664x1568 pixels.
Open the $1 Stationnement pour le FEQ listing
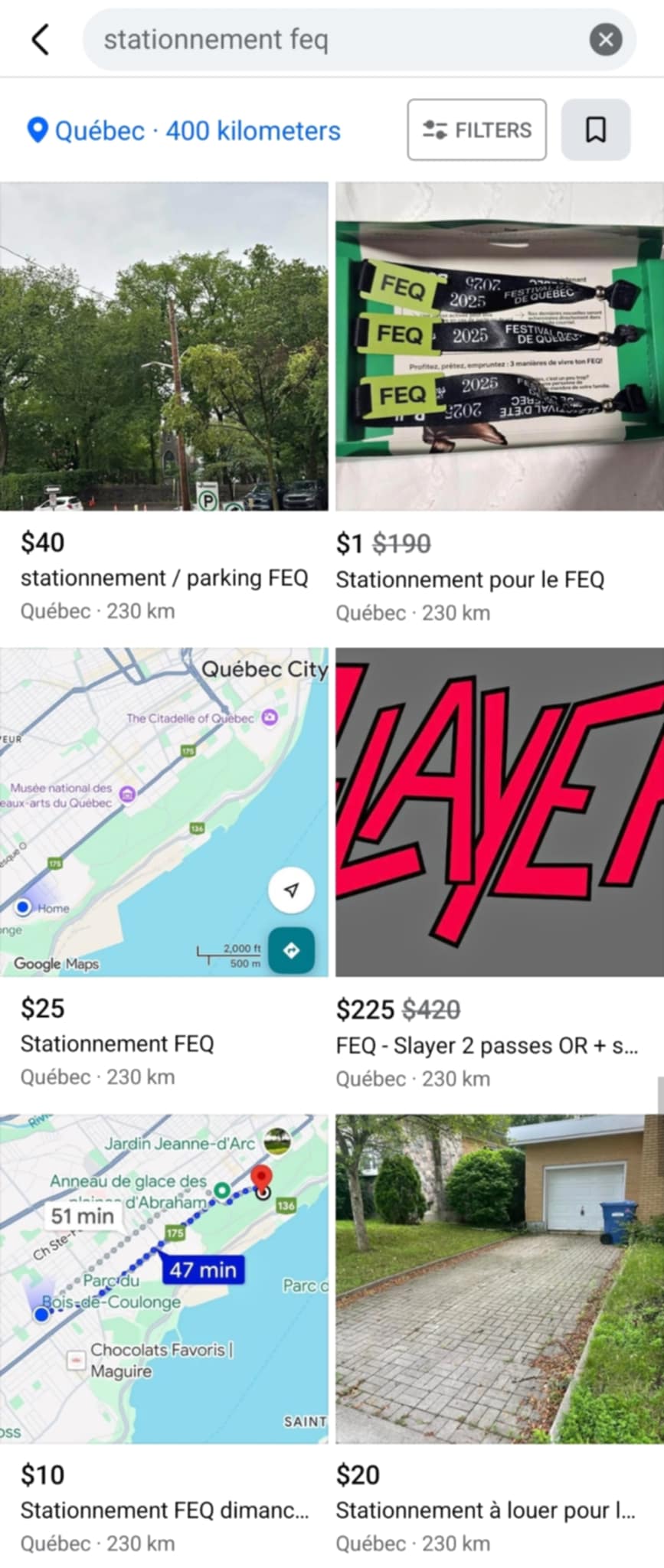coord(499,347)
